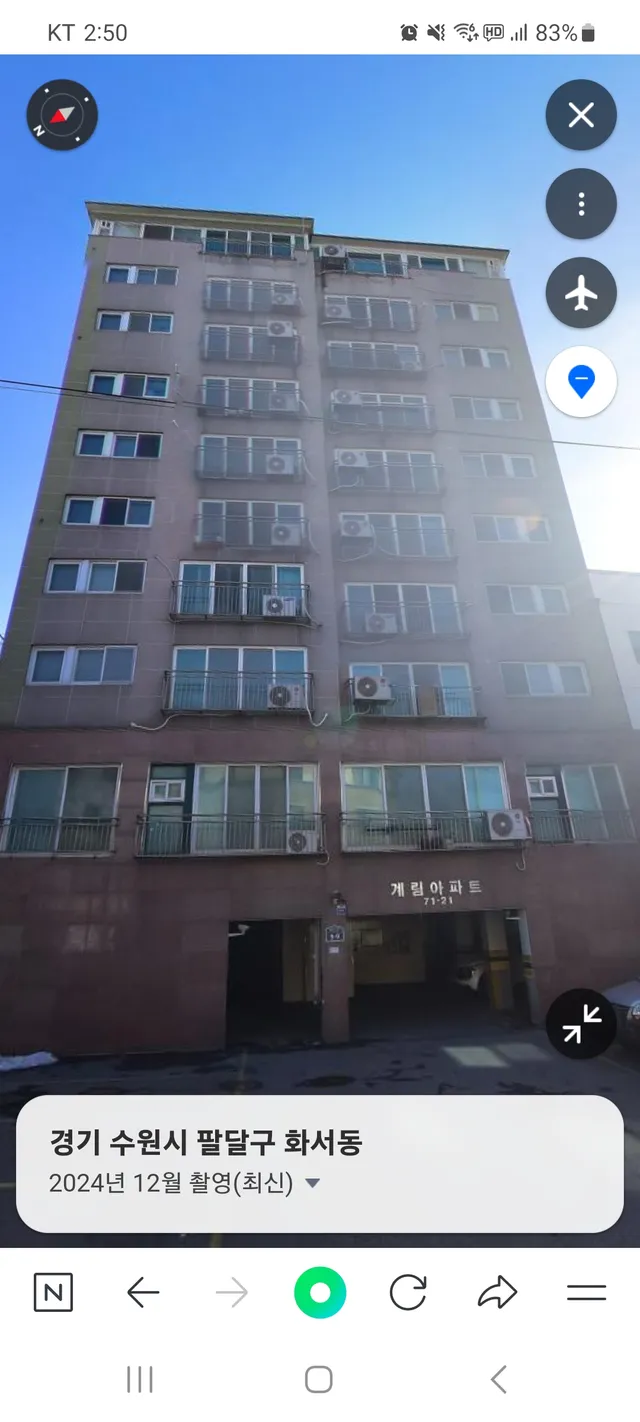
Task: Open the Naver home N button
Action: (53, 1293)
